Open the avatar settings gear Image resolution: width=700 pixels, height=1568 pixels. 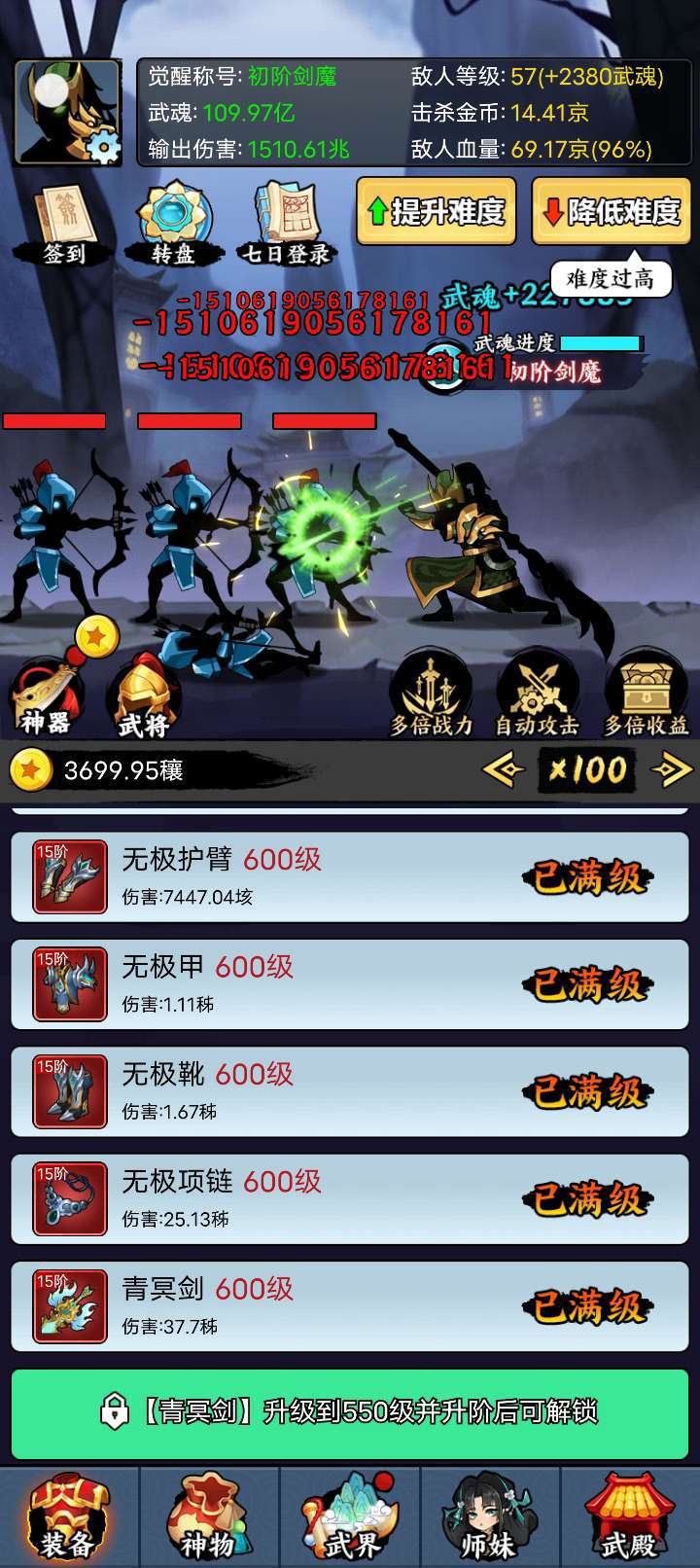pos(101,146)
